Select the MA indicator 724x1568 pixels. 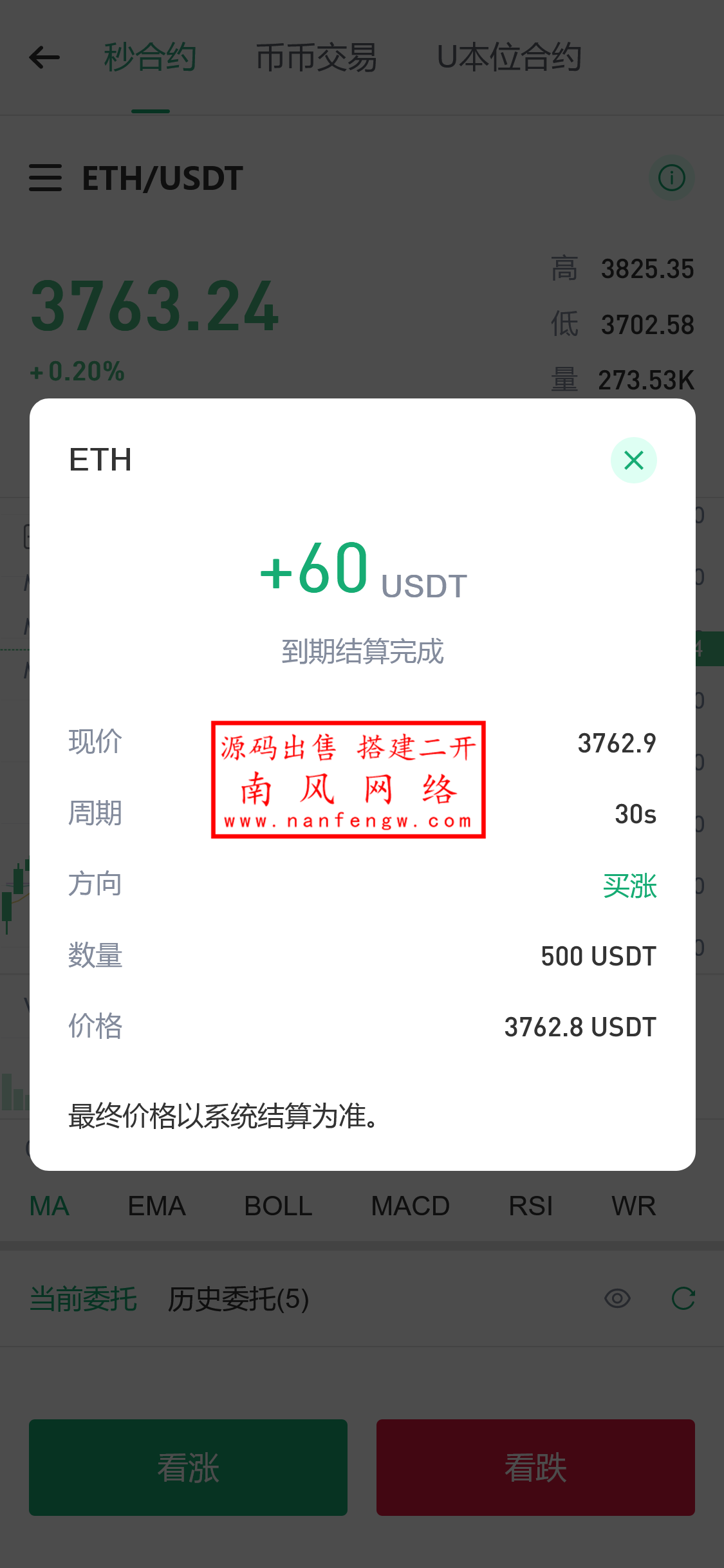tap(49, 1205)
